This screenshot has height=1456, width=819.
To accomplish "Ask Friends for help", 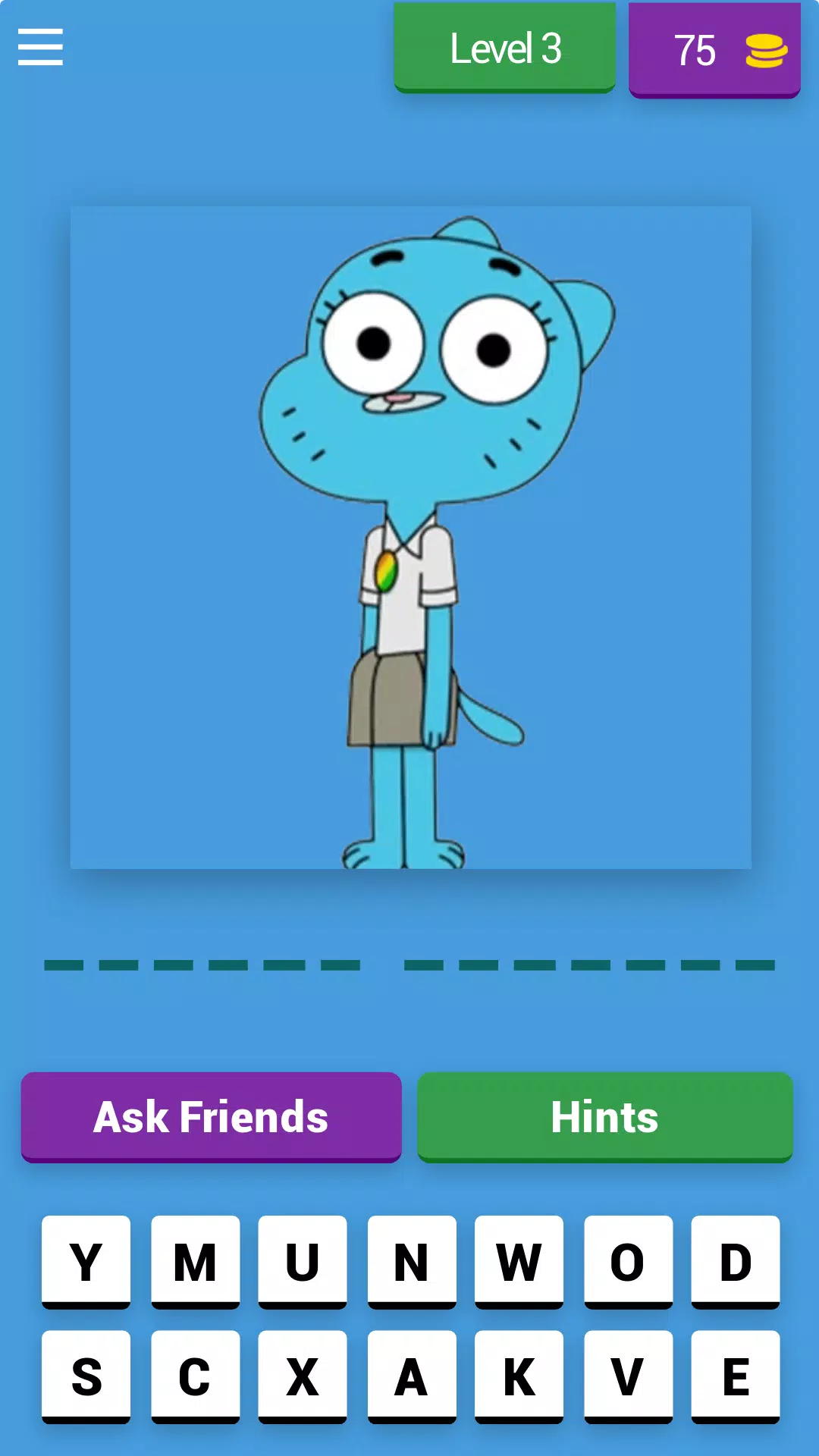I will tap(211, 1116).
